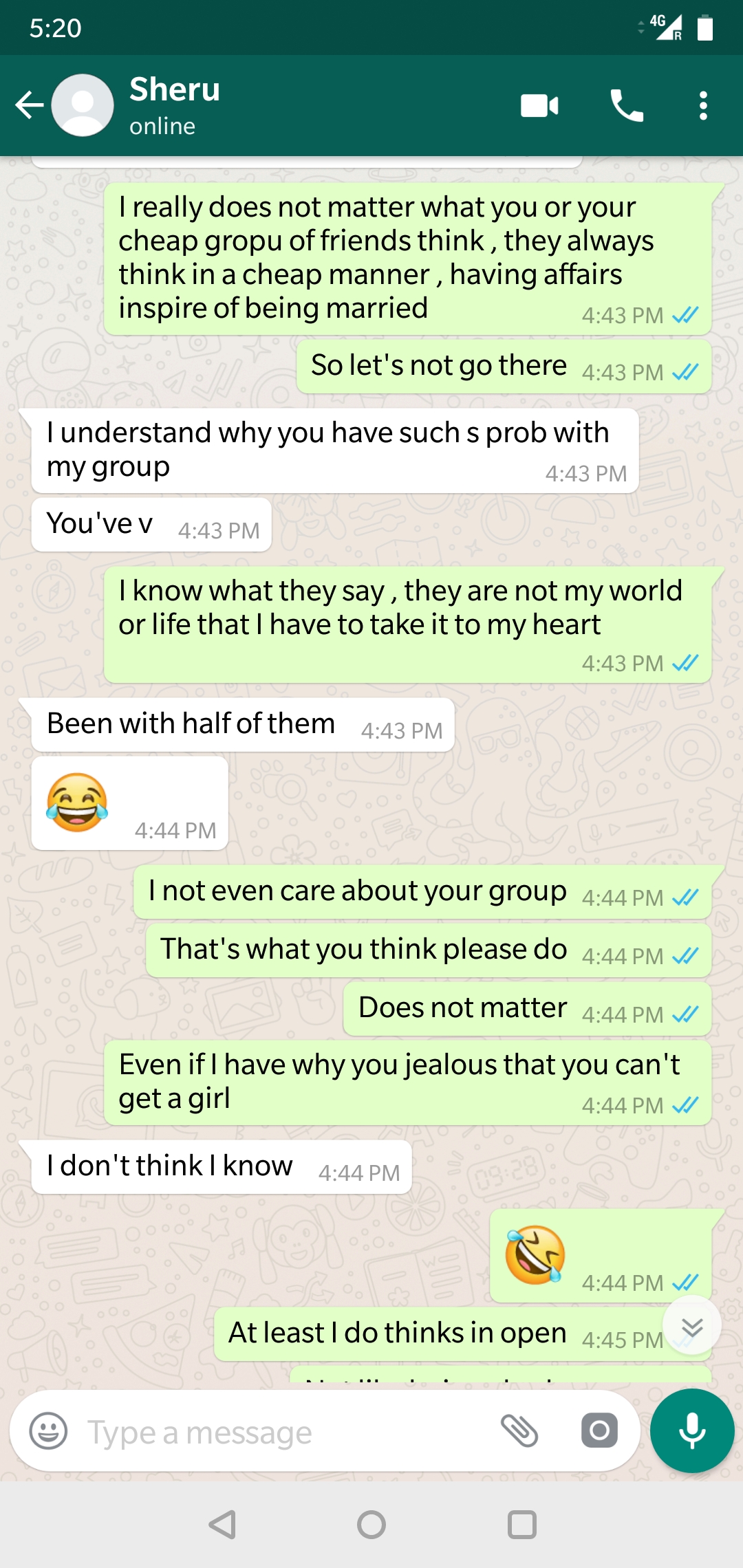The image size is (743, 1568).
Task: Open the overflow menu
Action: click(x=702, y=106)
